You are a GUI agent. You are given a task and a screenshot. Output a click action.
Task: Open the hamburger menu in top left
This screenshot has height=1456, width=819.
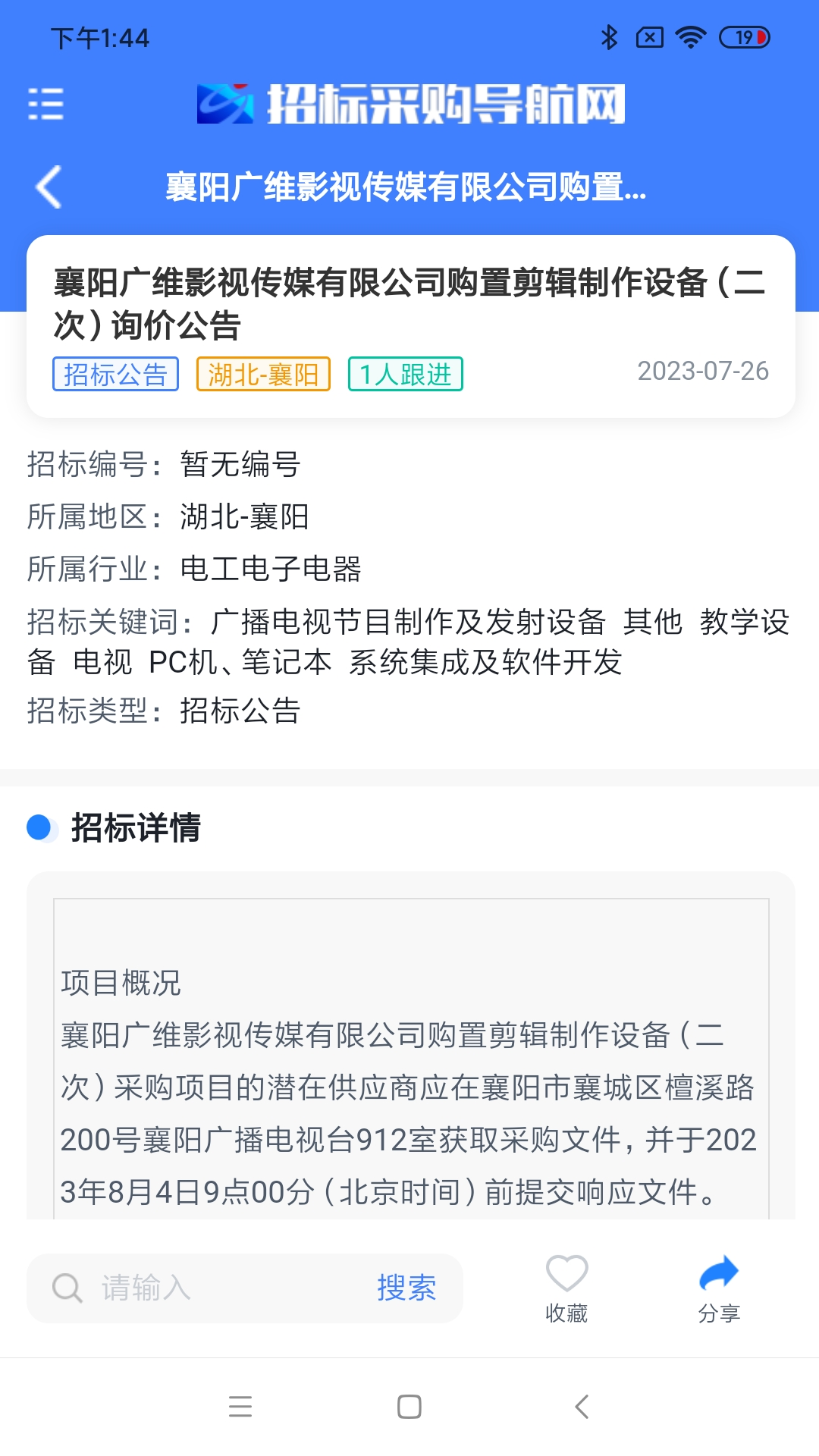45,104
